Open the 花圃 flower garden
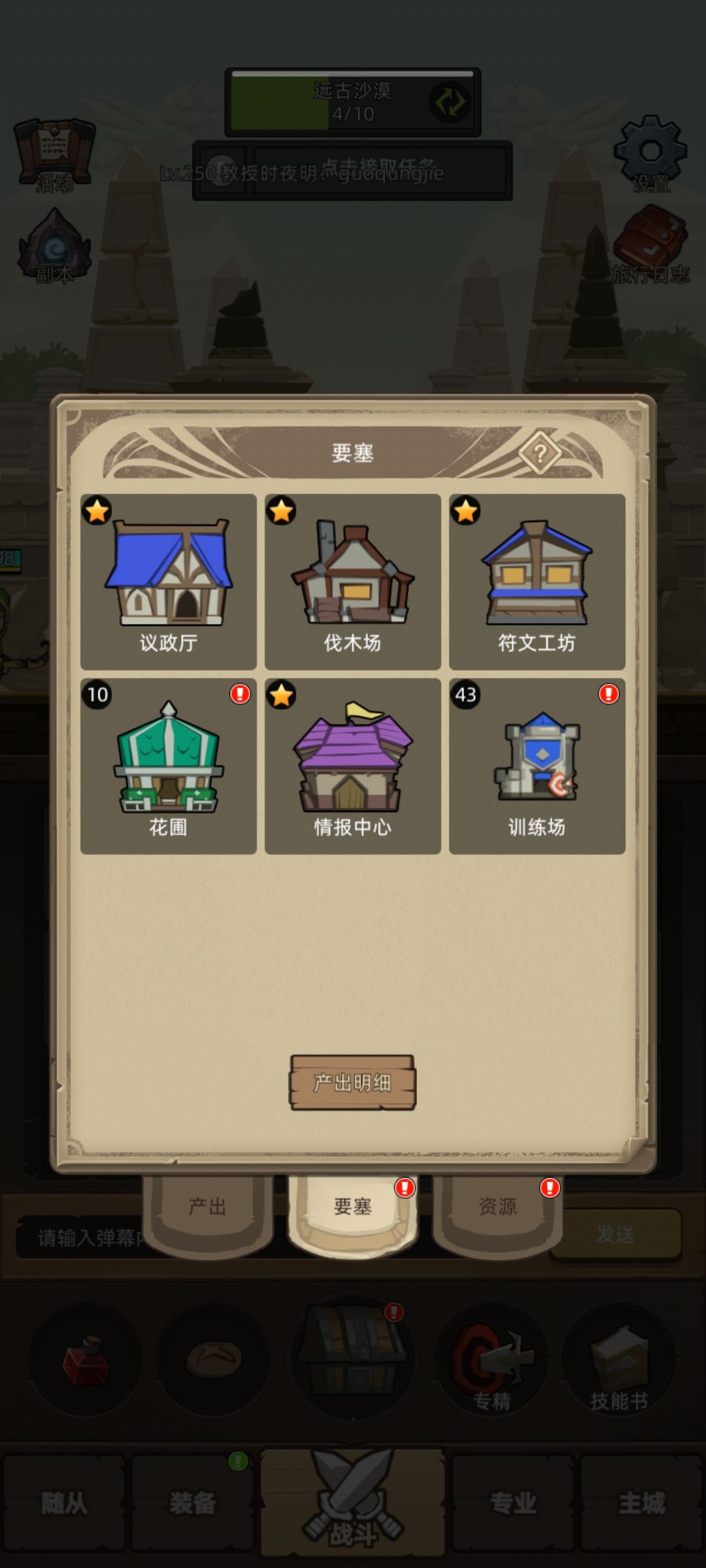The height and width of the screenshot is (1568, 706). (x=169, y=764)
